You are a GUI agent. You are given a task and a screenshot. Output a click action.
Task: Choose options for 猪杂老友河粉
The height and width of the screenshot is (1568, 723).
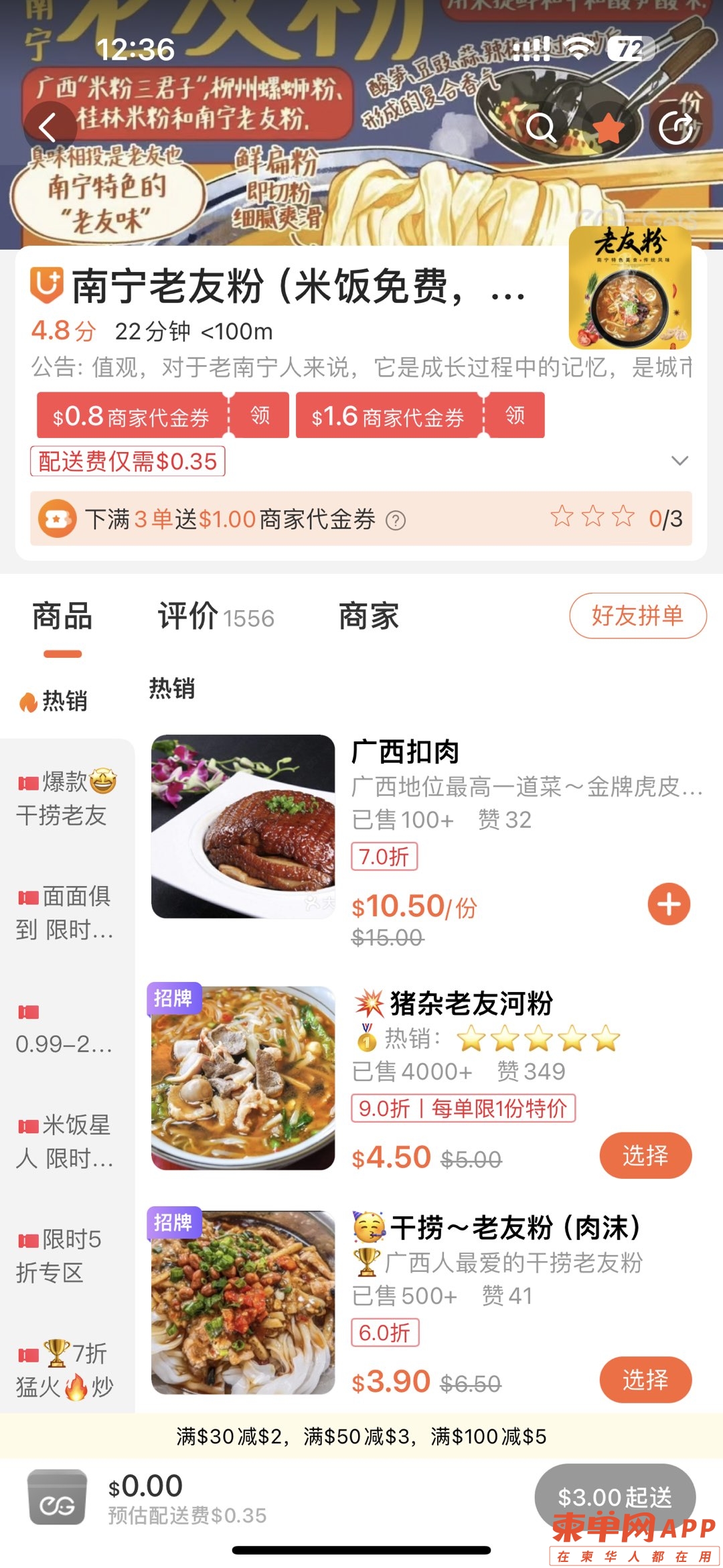[645, 1155]
